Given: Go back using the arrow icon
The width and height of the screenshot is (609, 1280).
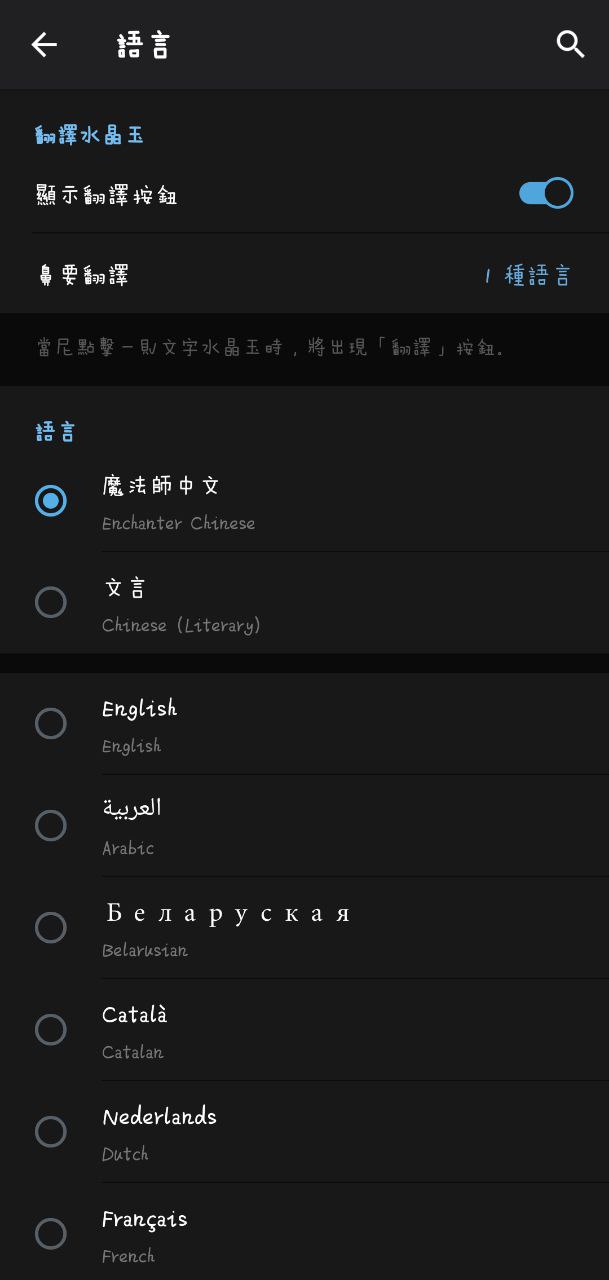Looking at the screenshot, I should [44, 45].
